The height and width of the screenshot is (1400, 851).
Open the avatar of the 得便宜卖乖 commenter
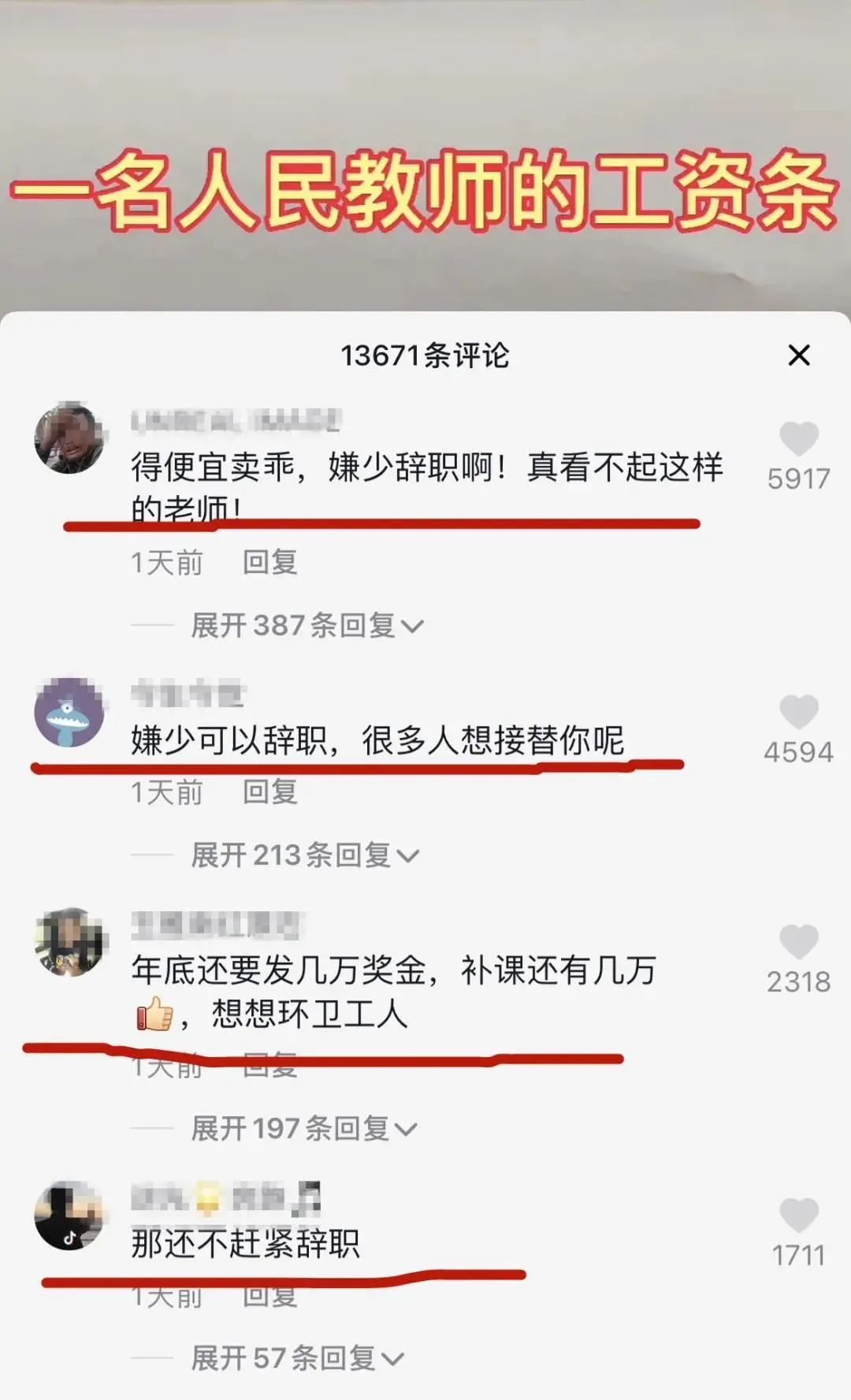coord(69,438)
